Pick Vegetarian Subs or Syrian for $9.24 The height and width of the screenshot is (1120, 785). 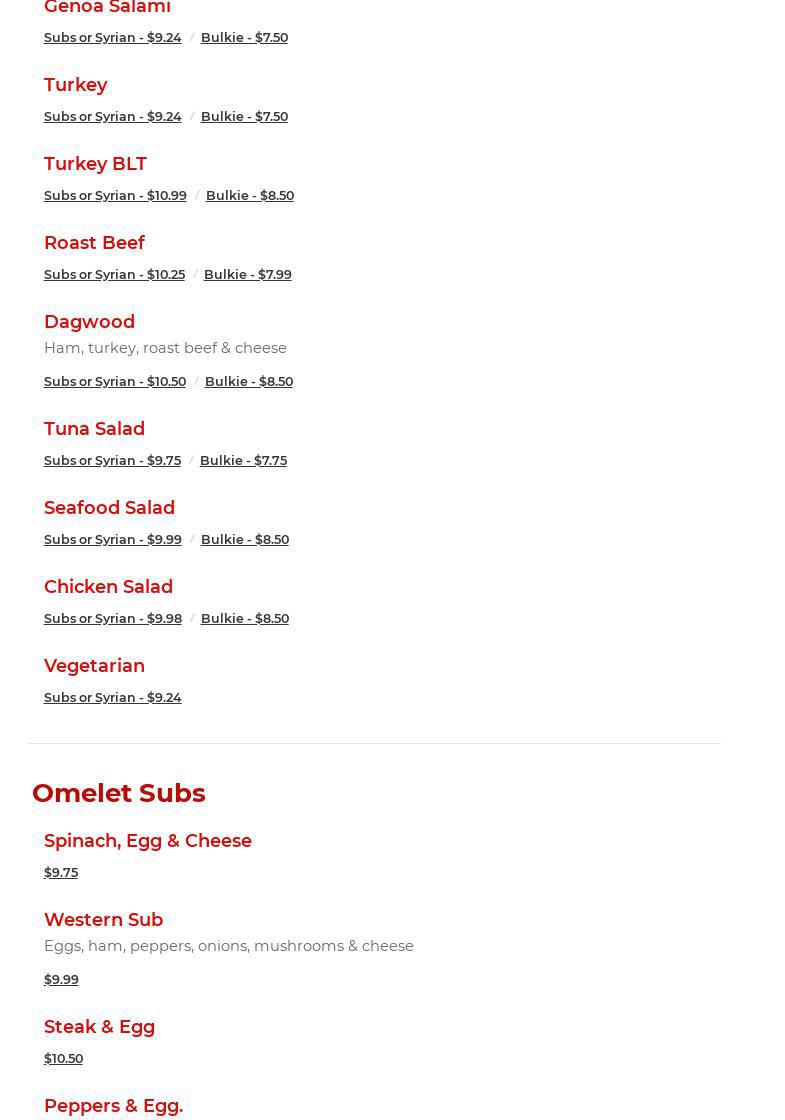(x=112, y=697)
